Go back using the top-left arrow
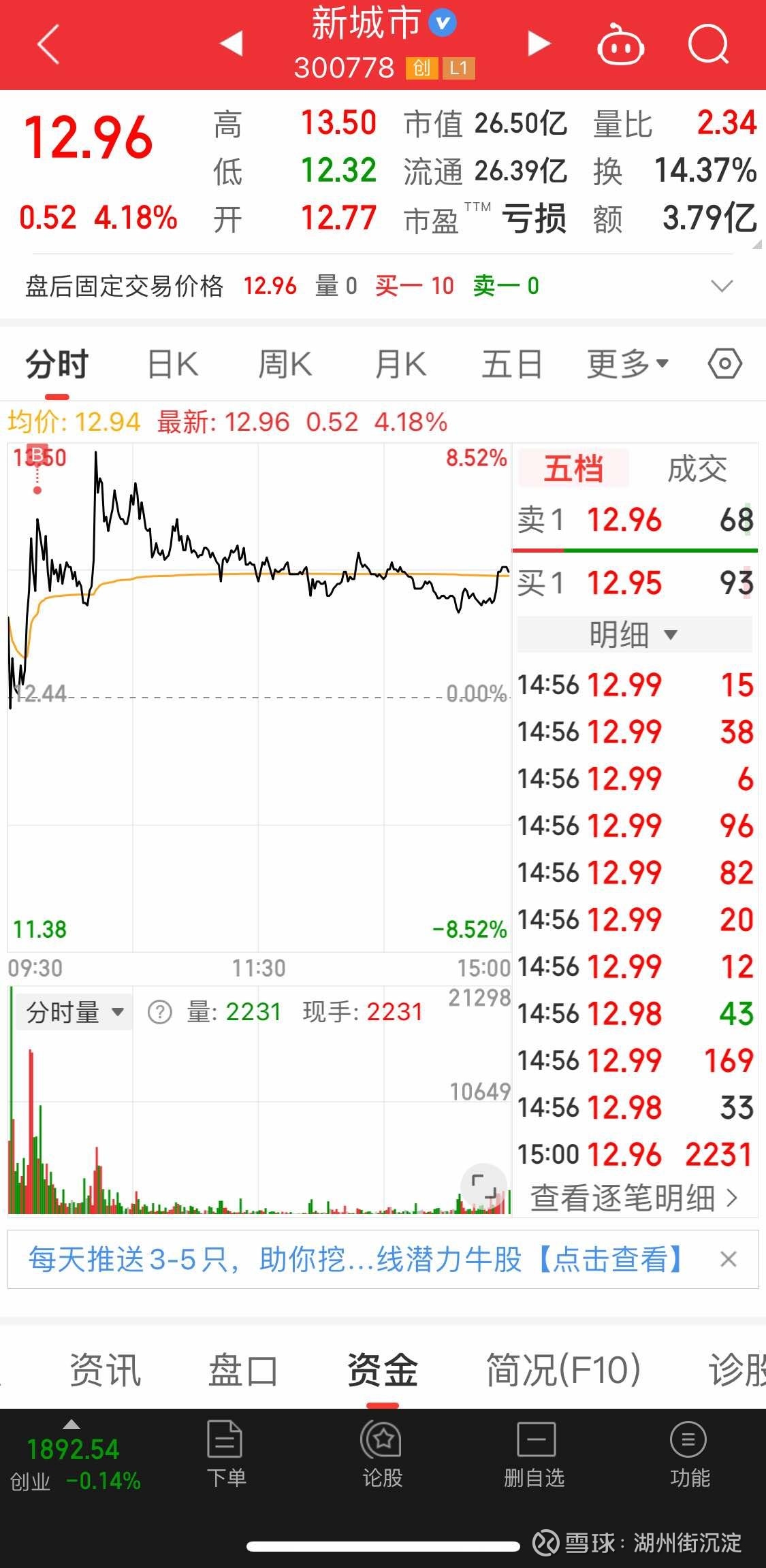The height and width of the screenshot is (1568, 766). pos(48,45)
